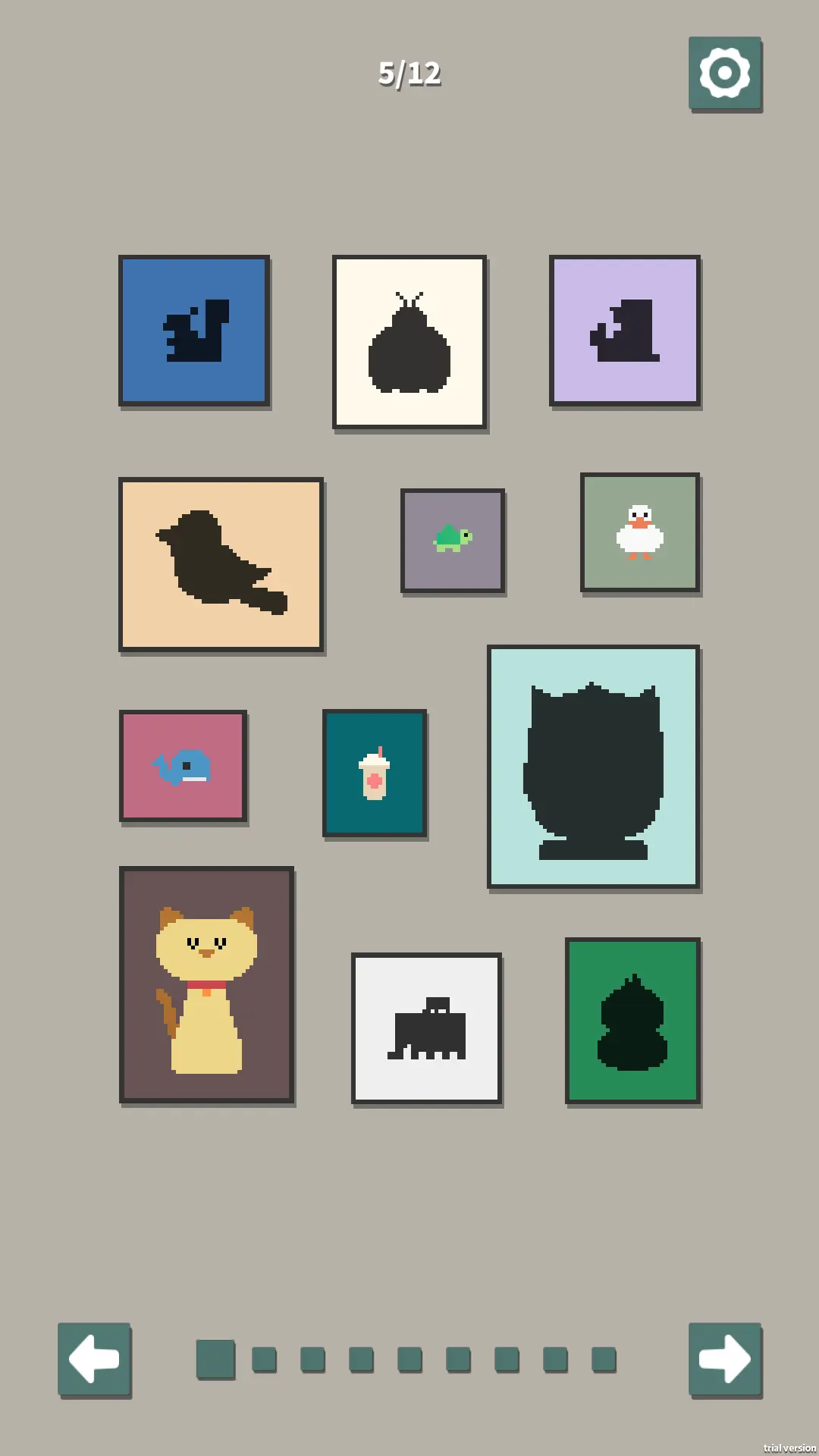Select the pear-shaped silhouette on the cream frame
The image size is (819, 1456).
(x=409, y=342)
